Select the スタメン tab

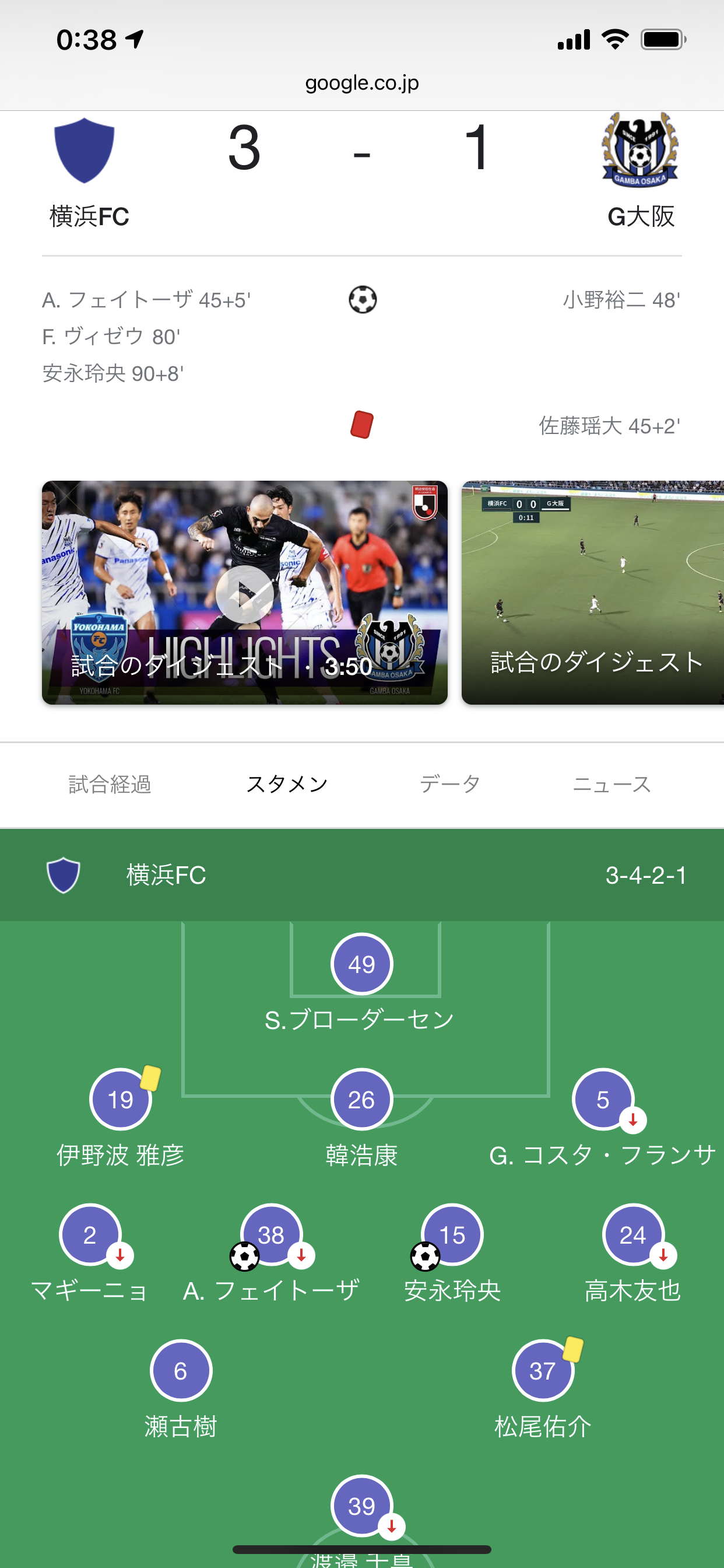[x=287, y=784]
